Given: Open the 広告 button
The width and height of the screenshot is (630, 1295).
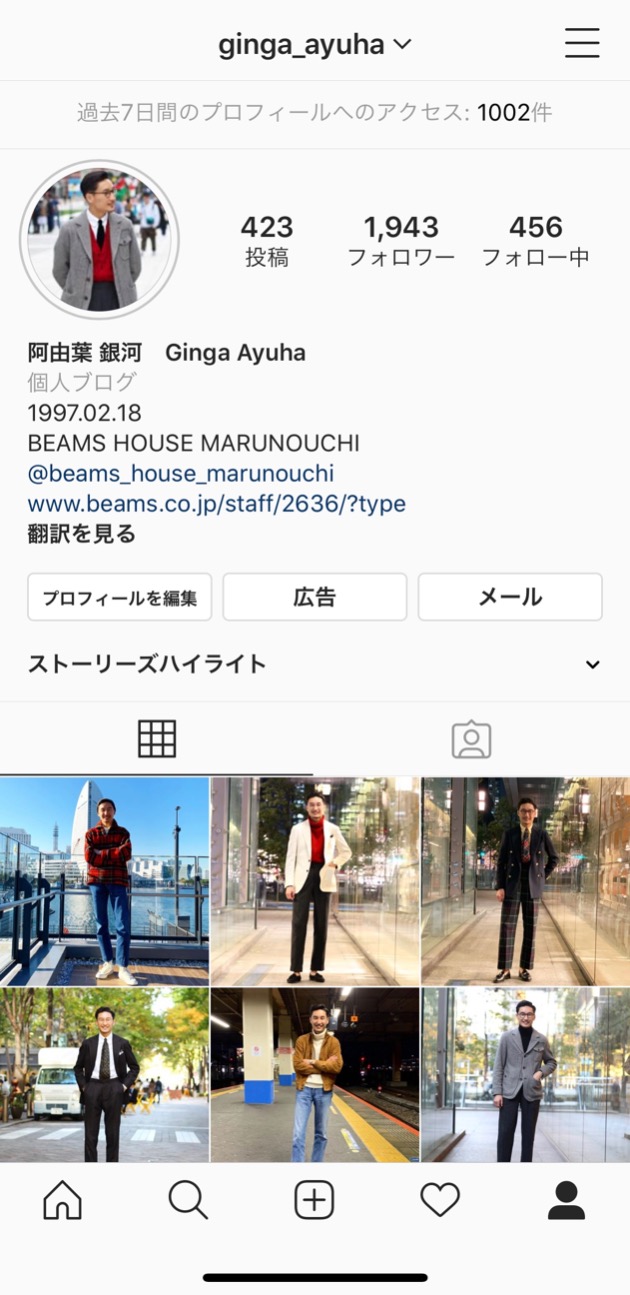Looking at the screenshot, I should (314, 597).
